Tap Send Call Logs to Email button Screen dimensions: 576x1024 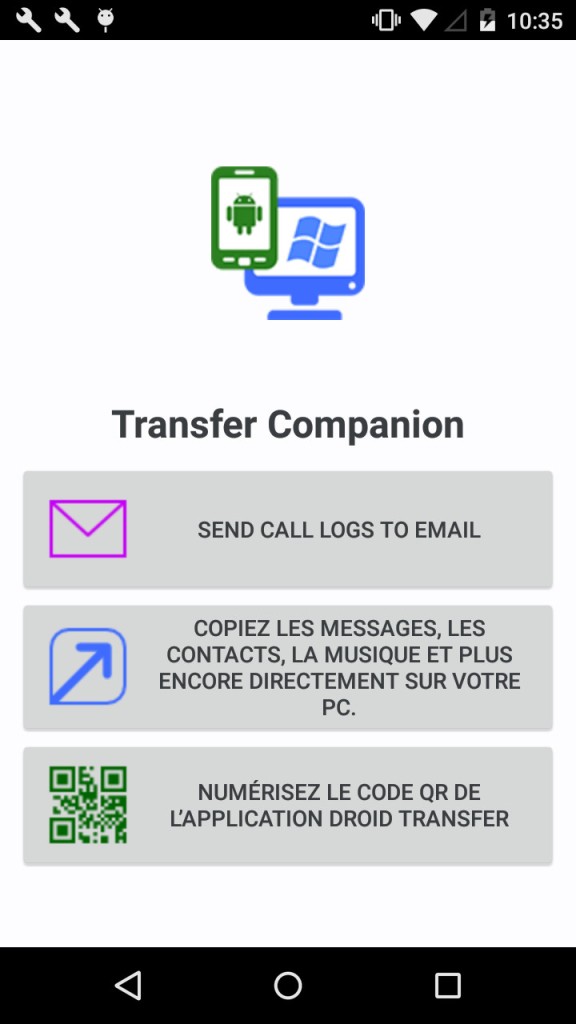pos(288,529)
